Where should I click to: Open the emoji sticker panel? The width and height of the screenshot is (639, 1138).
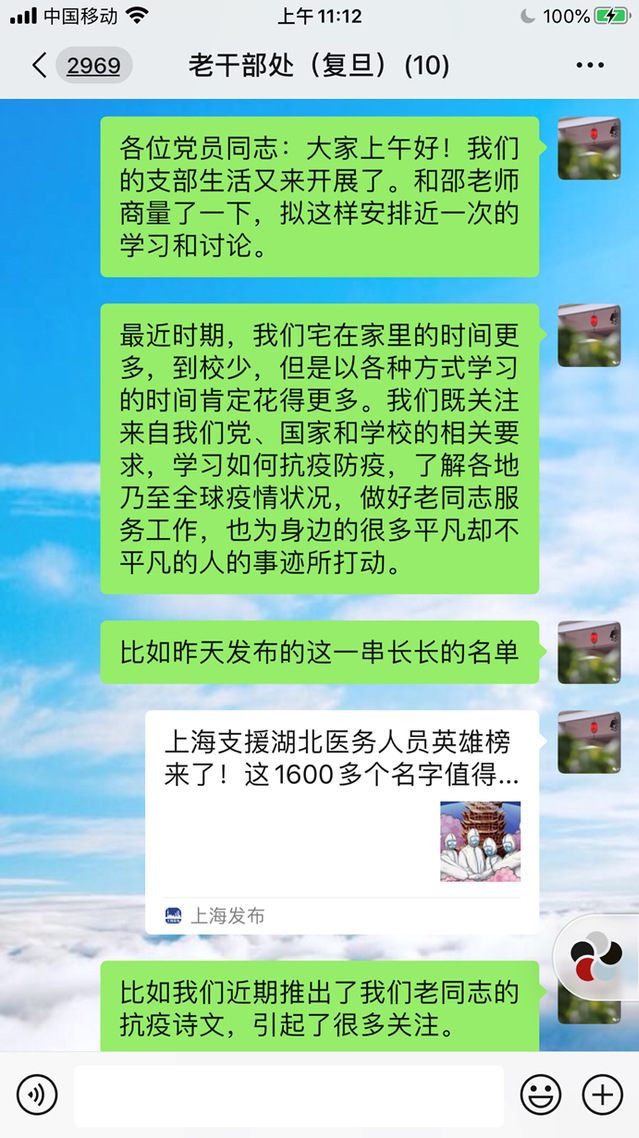(540, 1096)
